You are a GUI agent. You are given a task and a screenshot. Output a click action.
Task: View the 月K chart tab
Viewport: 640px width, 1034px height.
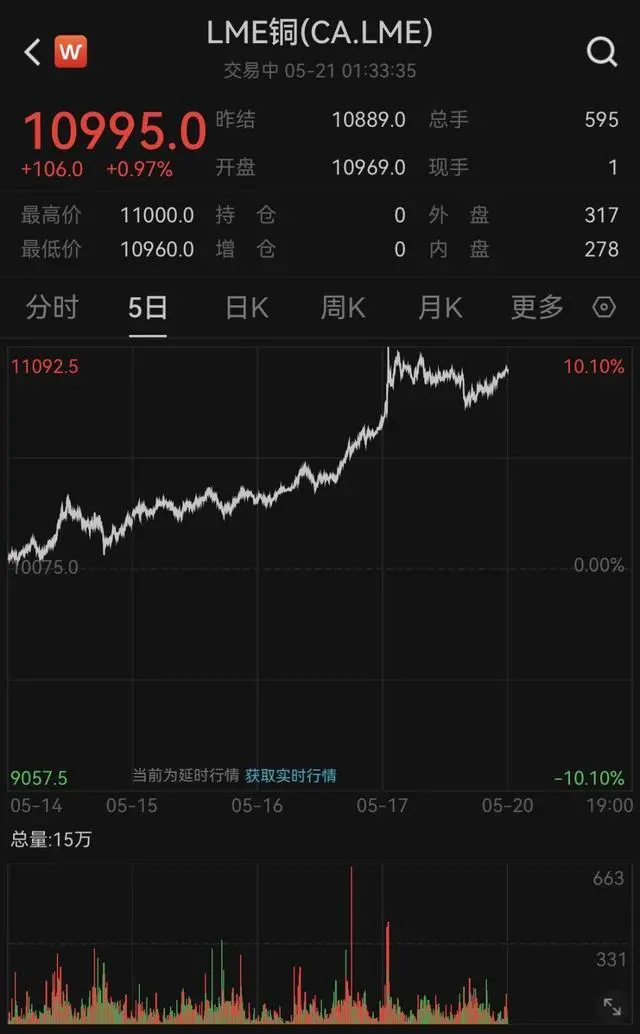(439, 307)
